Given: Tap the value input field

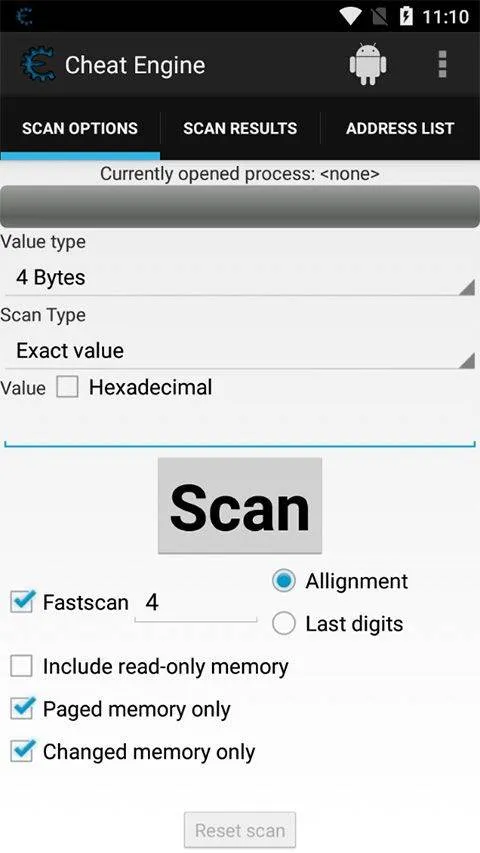Looking at the screenshot, I should pos(240,428).
